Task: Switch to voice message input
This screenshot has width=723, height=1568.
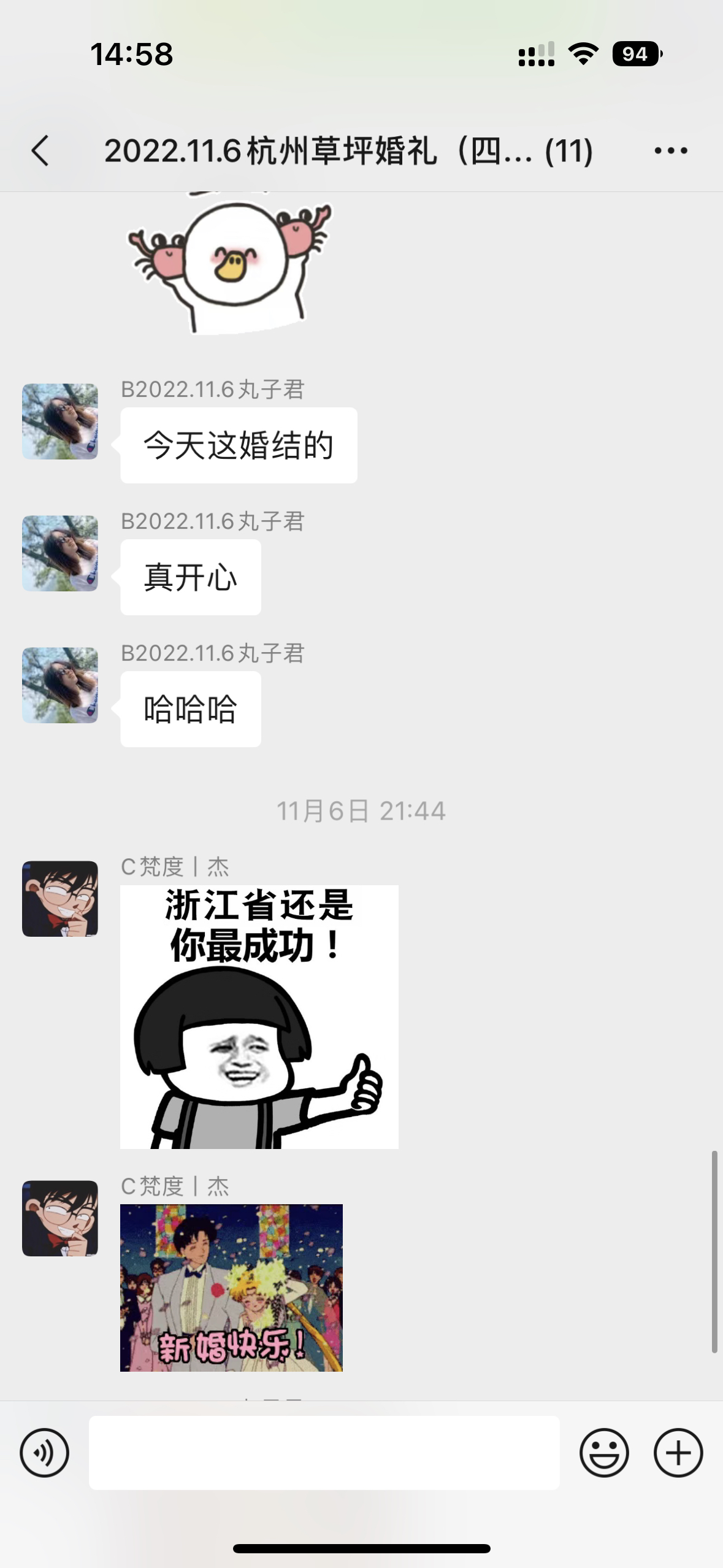Action: pos(44,1453)
